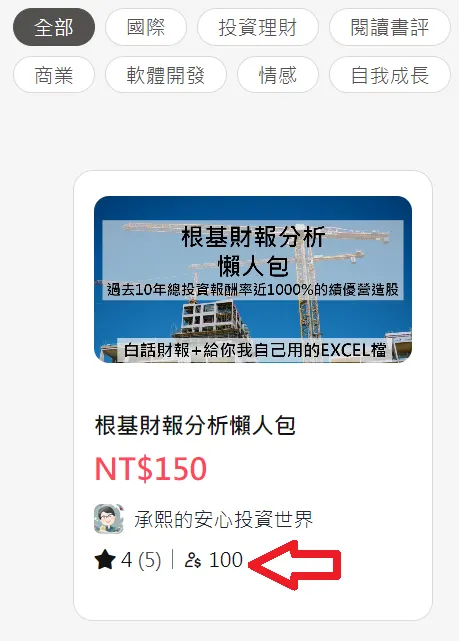Filter products by 情感
This screenshot has width=462, height=641.
[278, 75]
